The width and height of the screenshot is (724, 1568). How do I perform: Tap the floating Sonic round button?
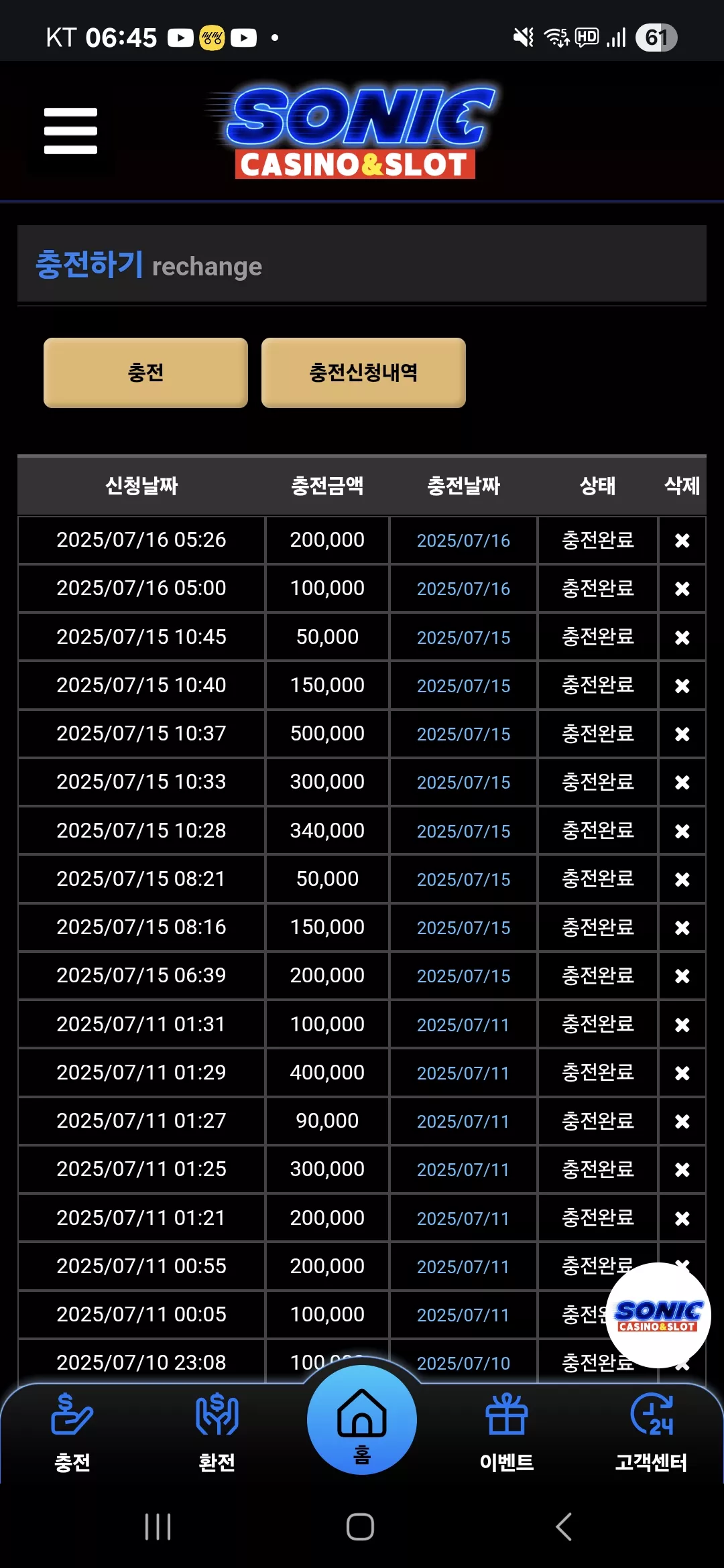tap(658, 1315)
